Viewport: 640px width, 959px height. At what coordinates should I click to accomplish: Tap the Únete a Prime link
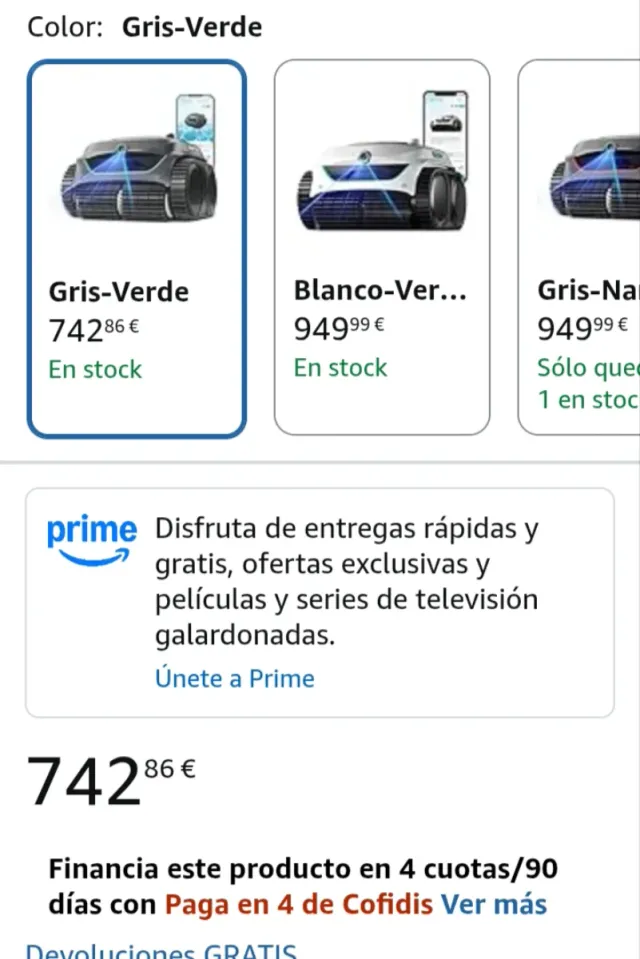pos(234,679)
